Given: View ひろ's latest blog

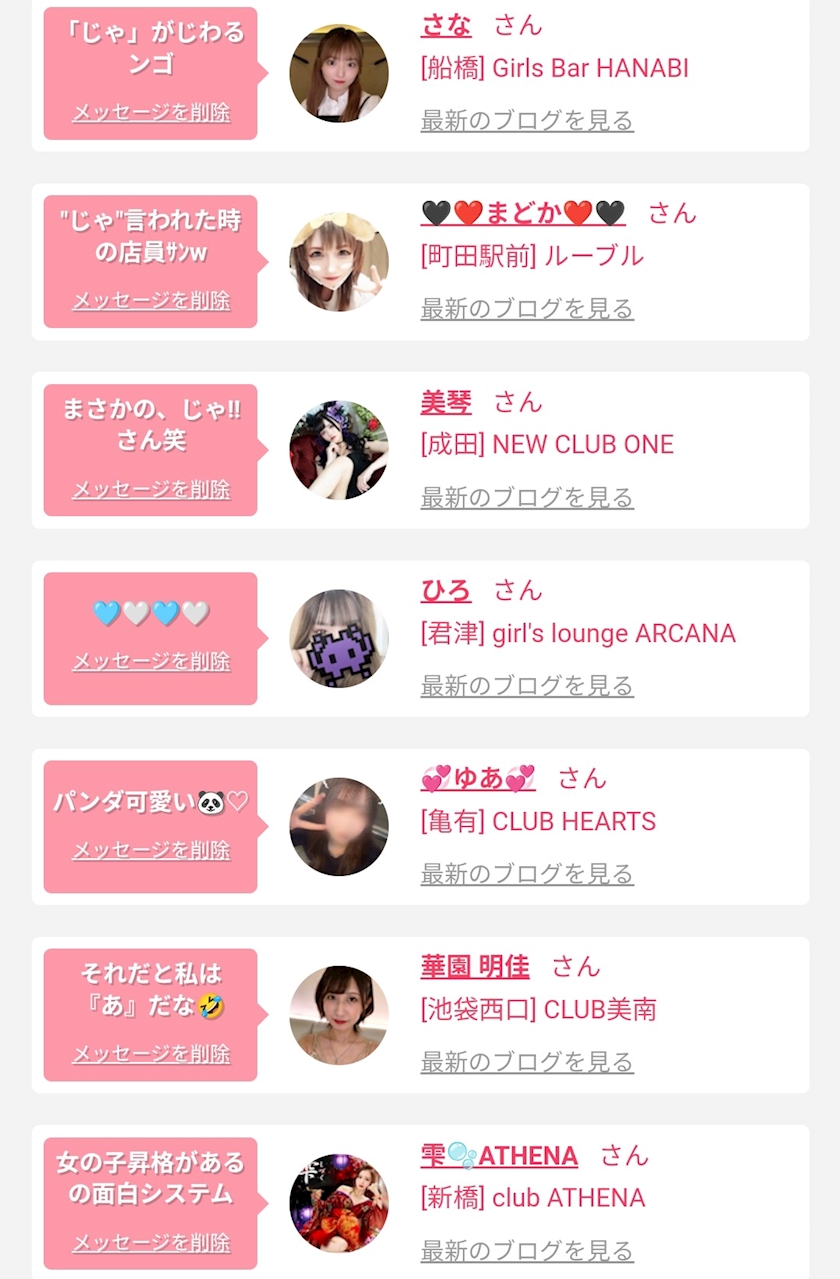Looking at the screenshot, I should (x=527, y=685).
